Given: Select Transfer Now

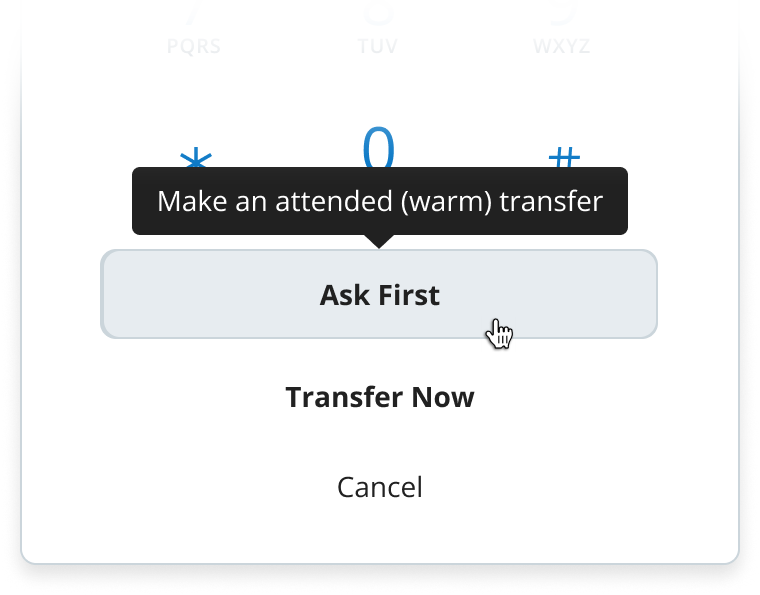Looking at the screenshot, I should tap(379, 397).
